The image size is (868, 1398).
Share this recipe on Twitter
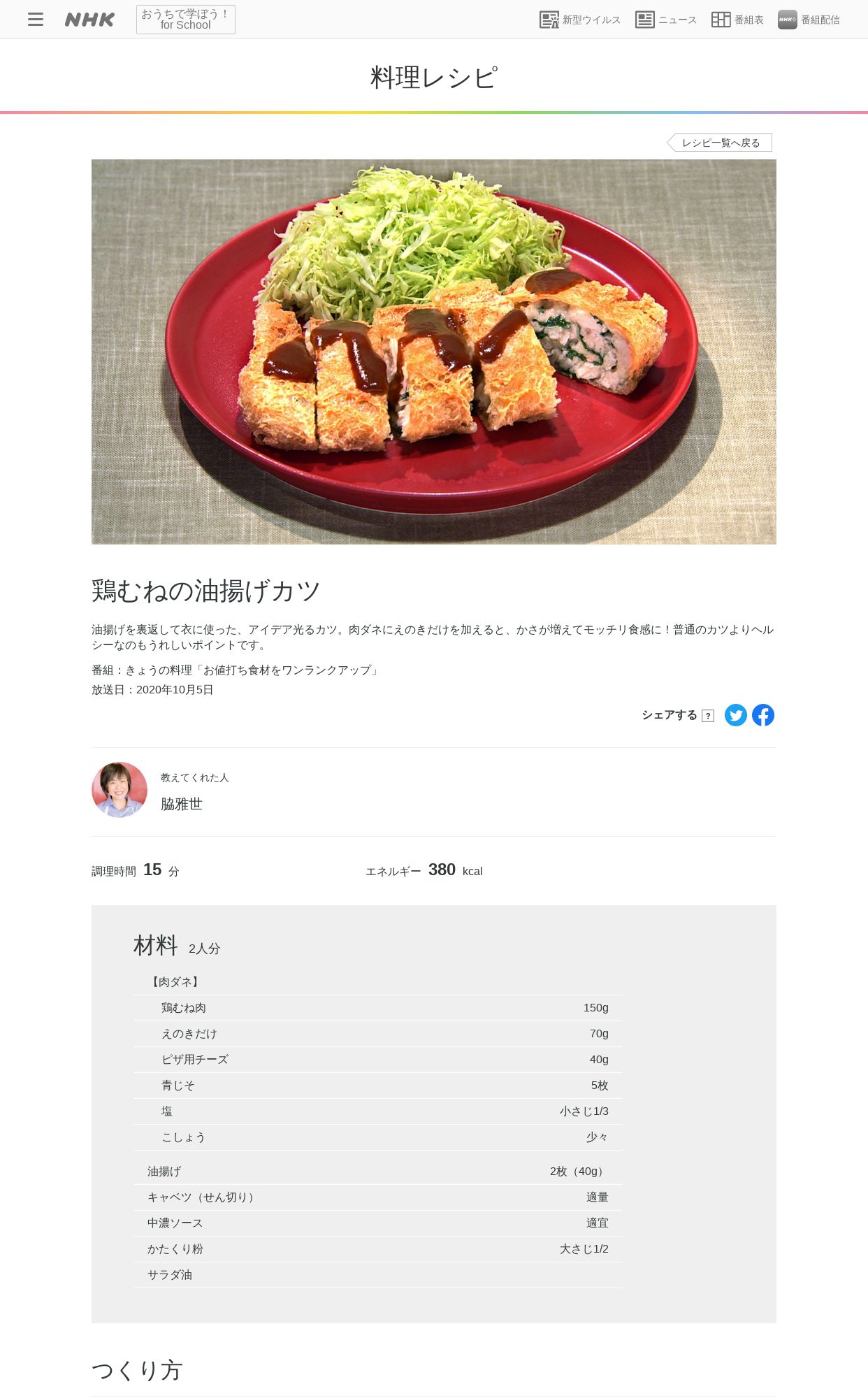(x=736, y=715)
